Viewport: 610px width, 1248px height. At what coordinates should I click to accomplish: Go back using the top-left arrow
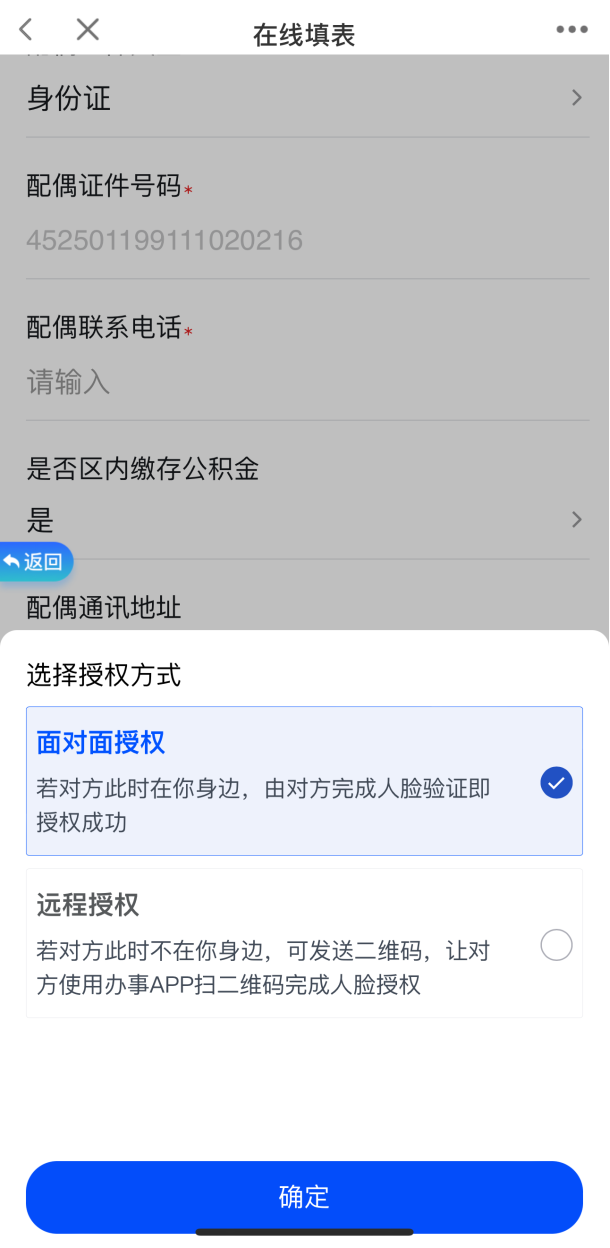[27, 30]
